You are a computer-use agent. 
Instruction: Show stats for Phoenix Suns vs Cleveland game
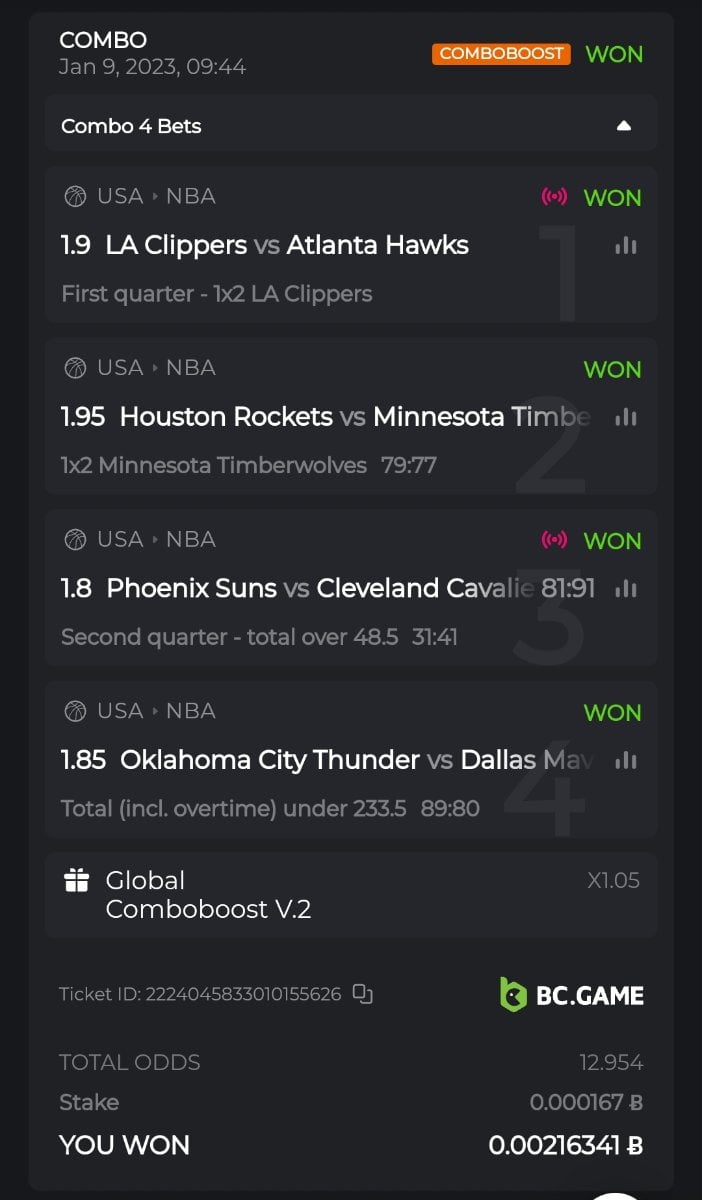[x=626, y=589]
